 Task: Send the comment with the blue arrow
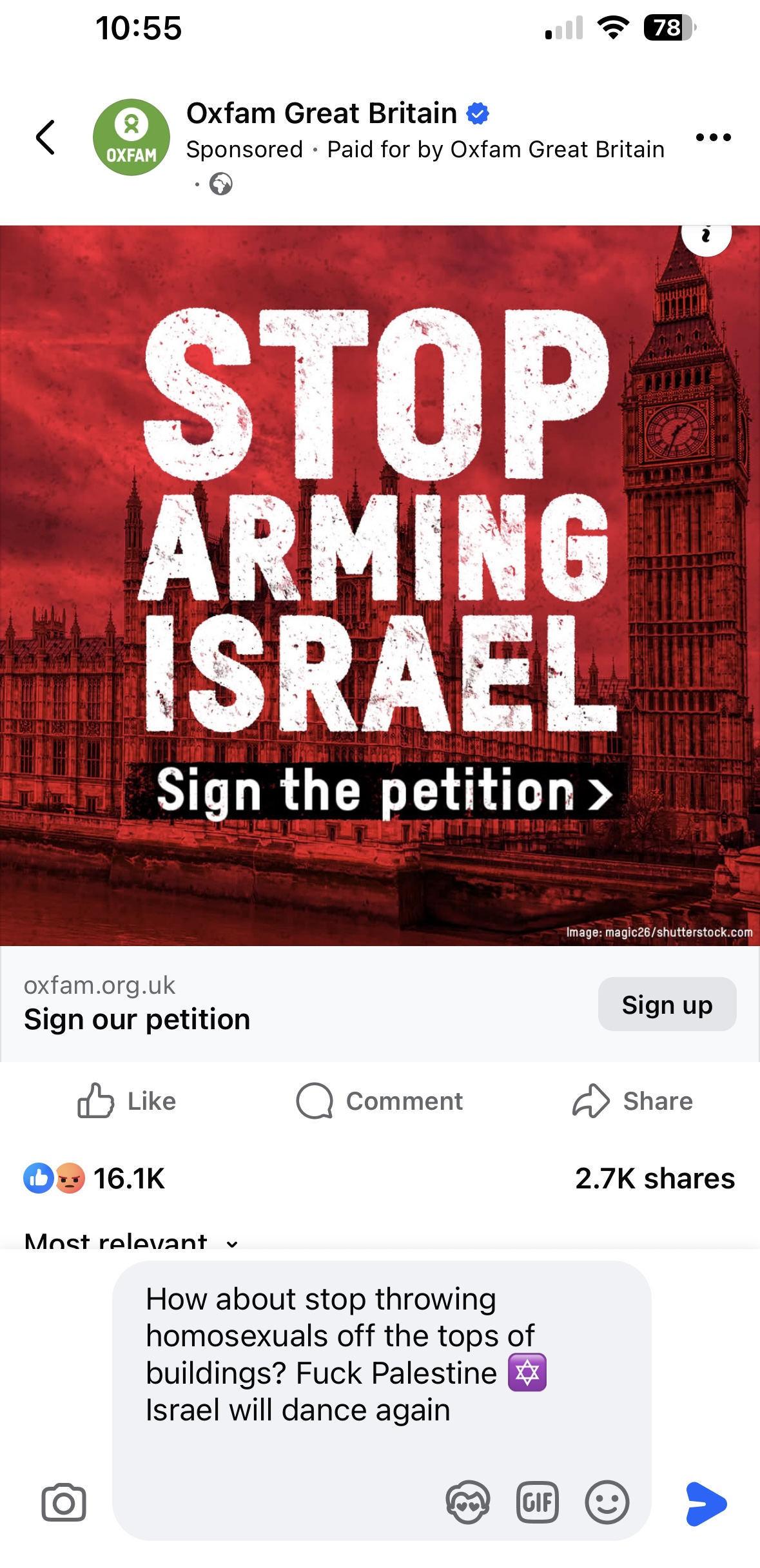[706, 1503]
